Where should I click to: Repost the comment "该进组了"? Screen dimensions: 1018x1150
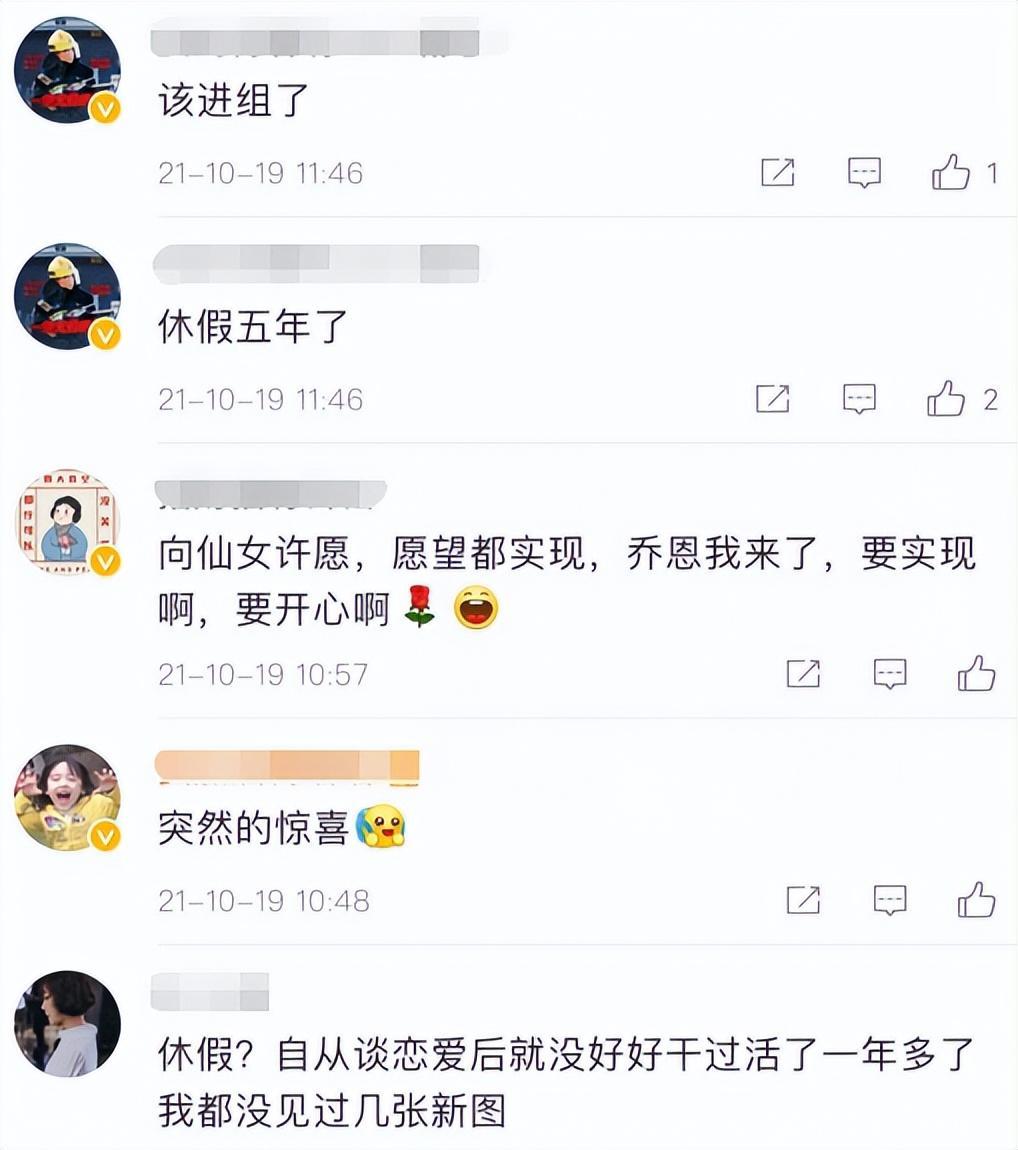(x=777, y=173)
